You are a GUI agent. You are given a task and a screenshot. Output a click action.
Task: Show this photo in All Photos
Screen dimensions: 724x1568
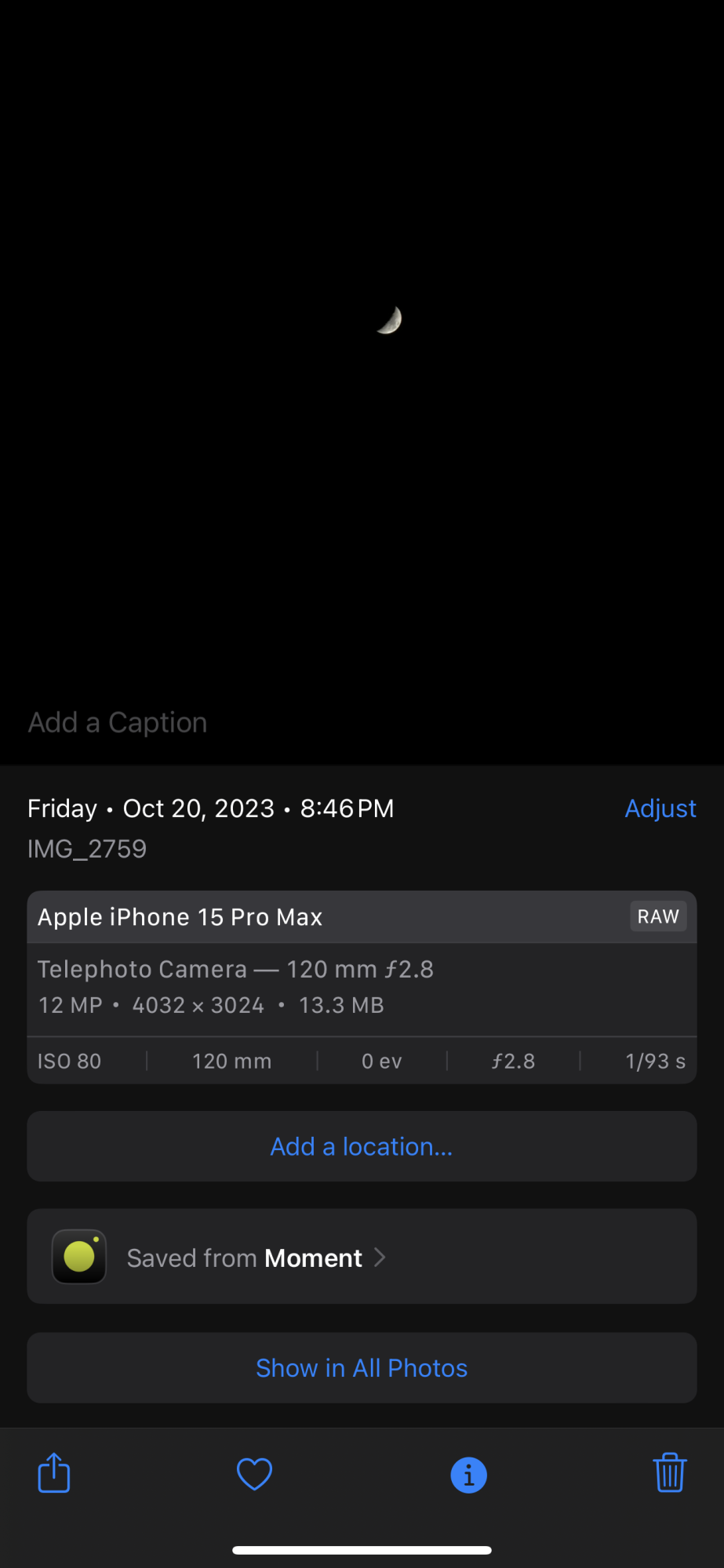[x=362, y=1368]
